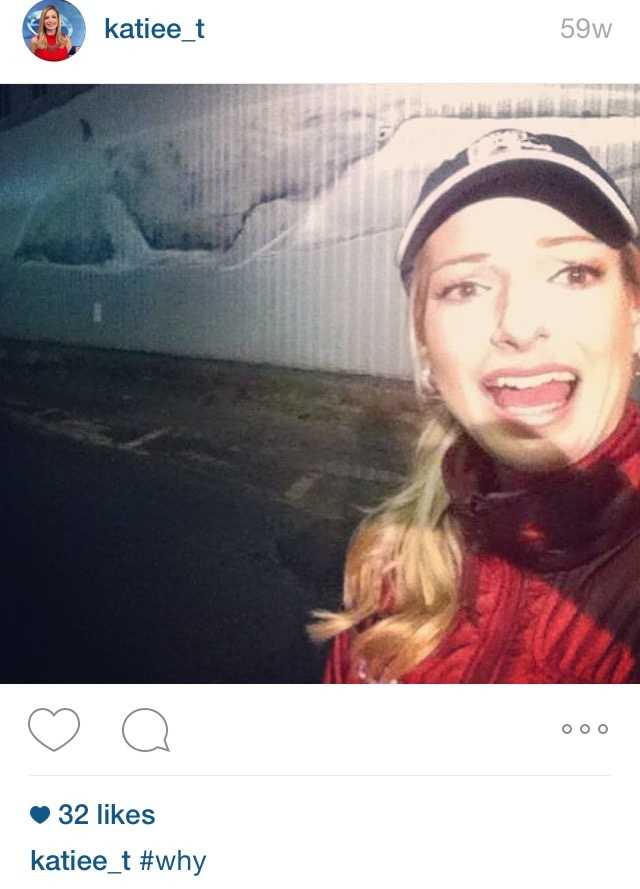This screenshot has width=640, height=889.
Task: Like this post with the heart icon
Action: tap(53, 729)
